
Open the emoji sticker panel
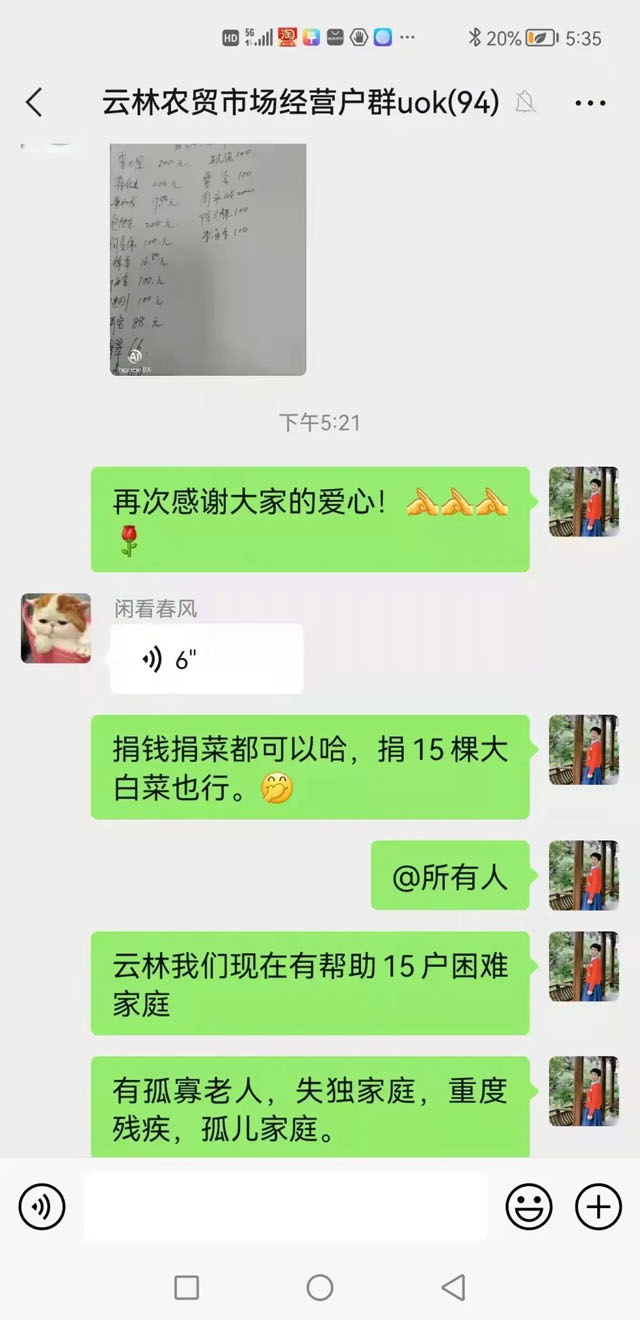[x=529, y=1207]
